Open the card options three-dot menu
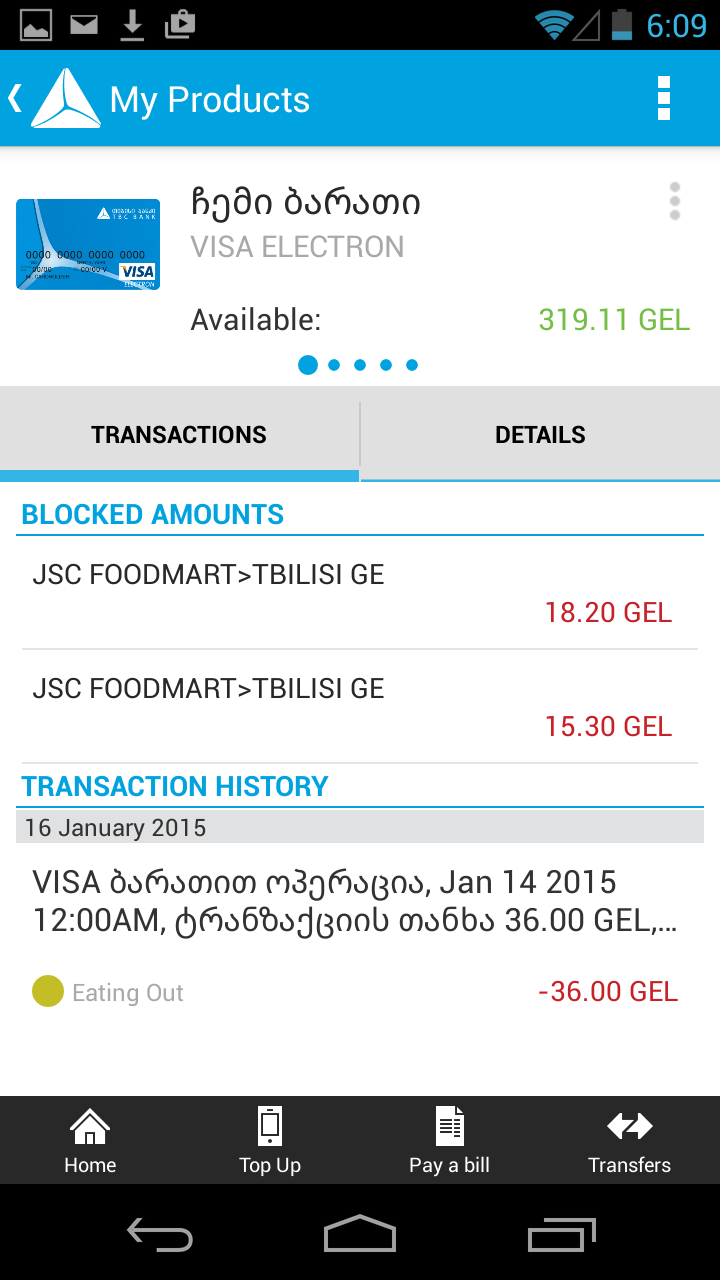 675,200
